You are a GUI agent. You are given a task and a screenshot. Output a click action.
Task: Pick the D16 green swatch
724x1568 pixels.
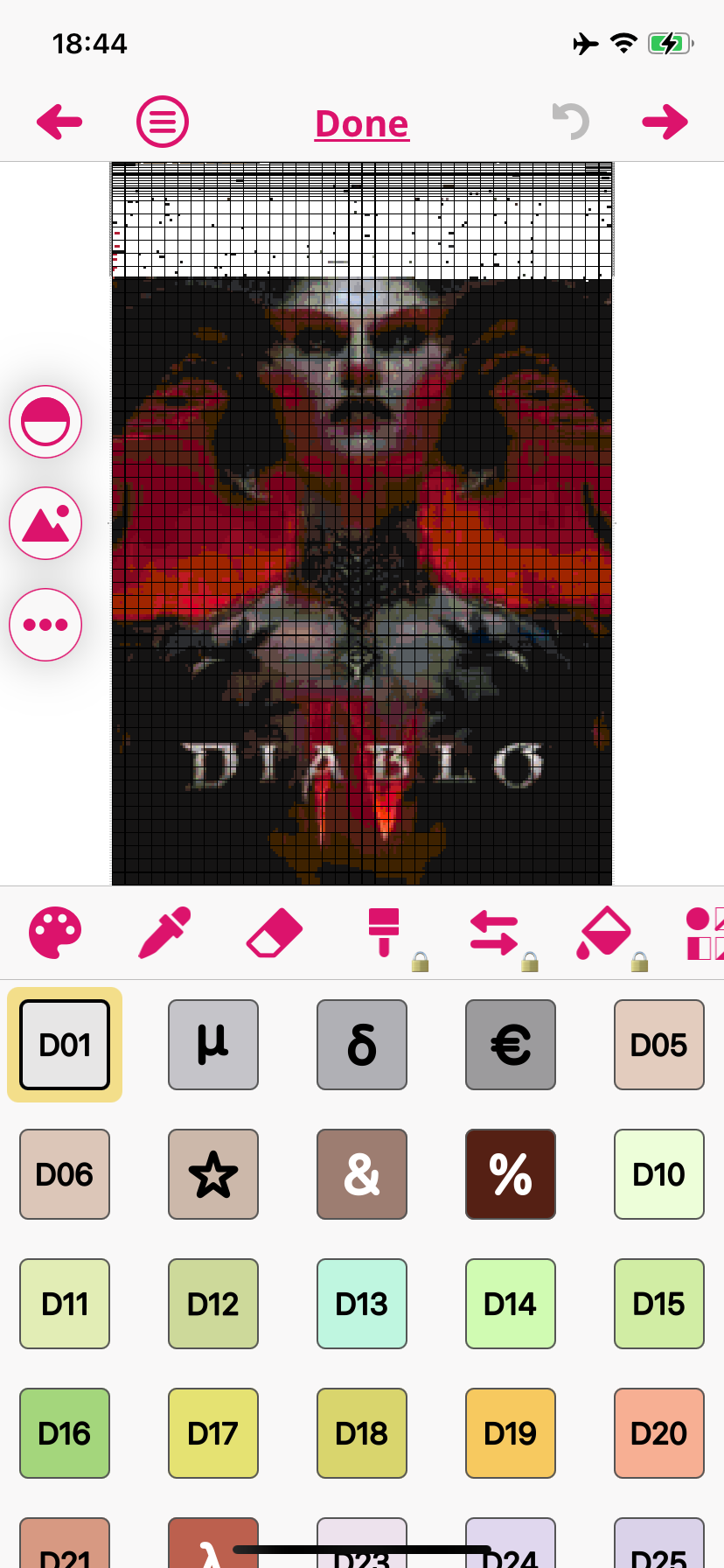tap(65, 1433)
